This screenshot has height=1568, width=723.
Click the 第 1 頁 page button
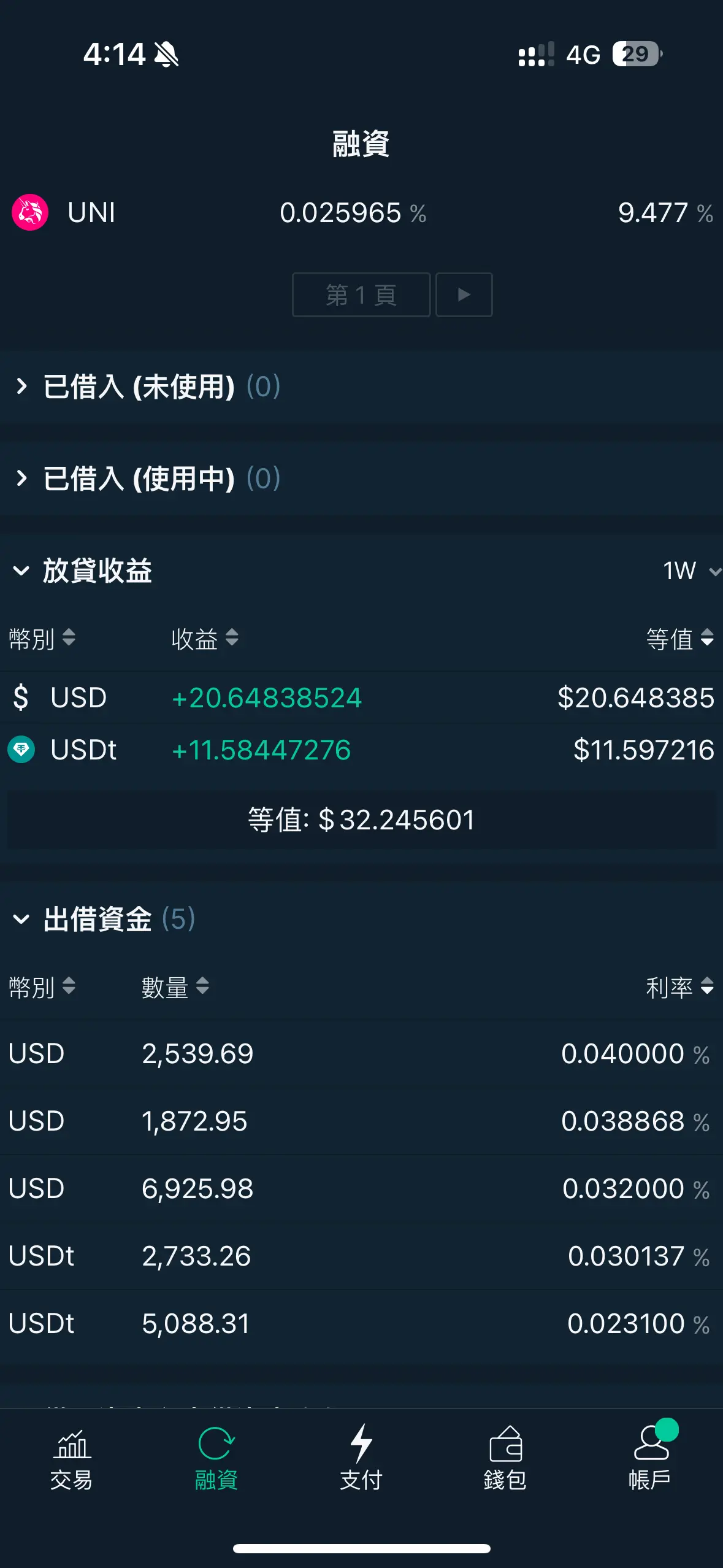pyautogui.click(x=361, y=295)
